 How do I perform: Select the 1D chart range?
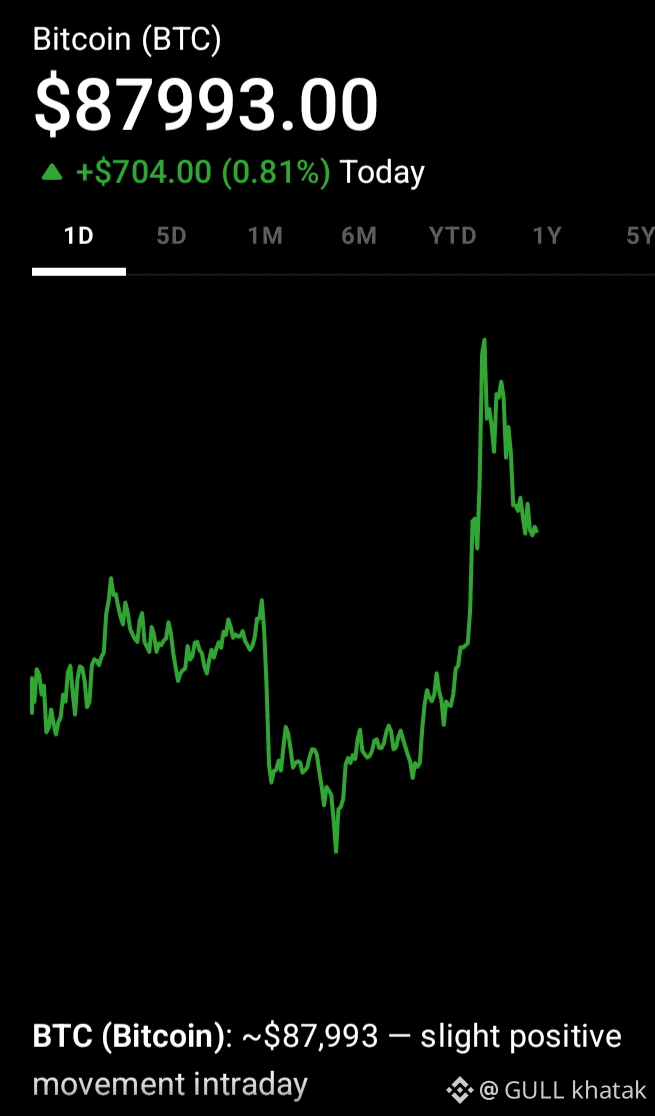[78, 237]
